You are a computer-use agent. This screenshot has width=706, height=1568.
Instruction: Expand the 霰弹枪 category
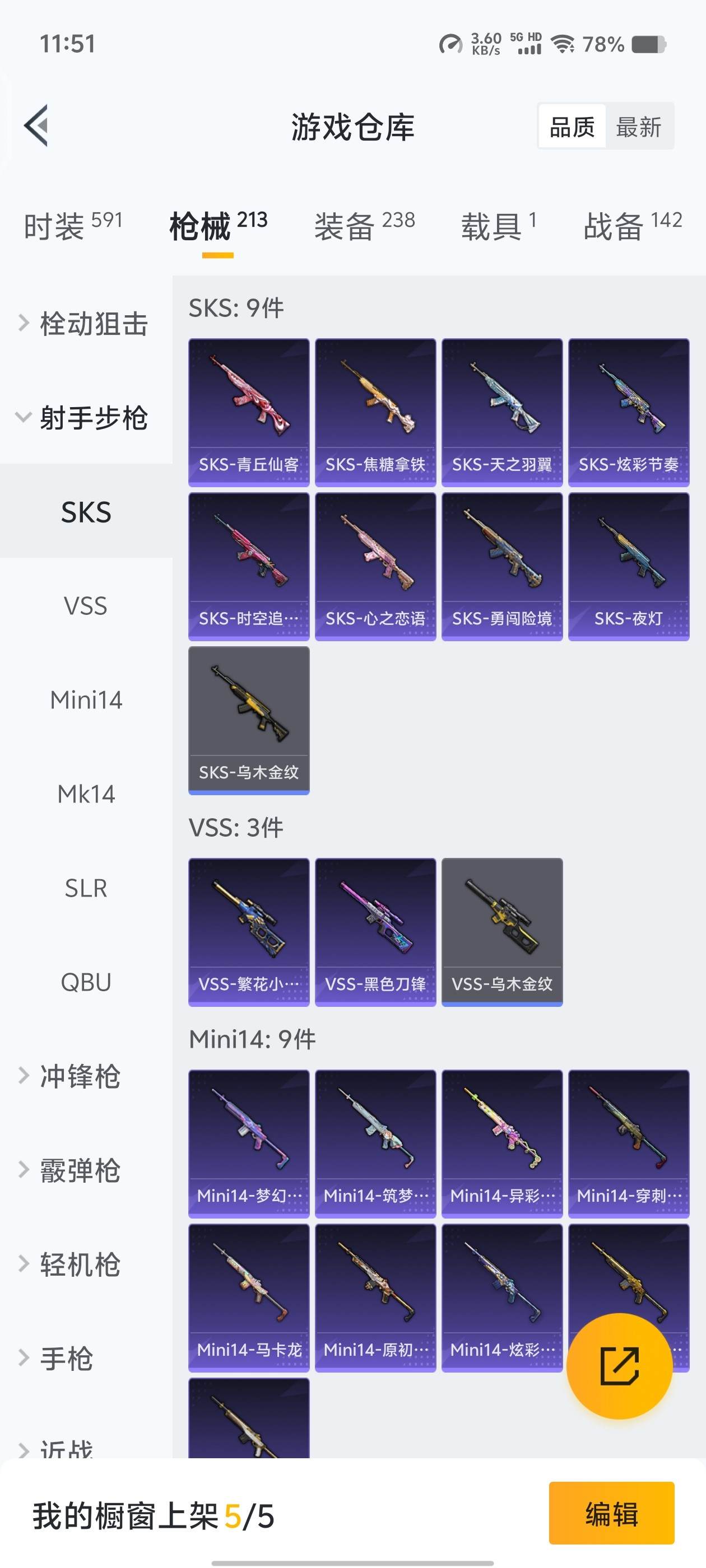click(x=79, y=1170)
